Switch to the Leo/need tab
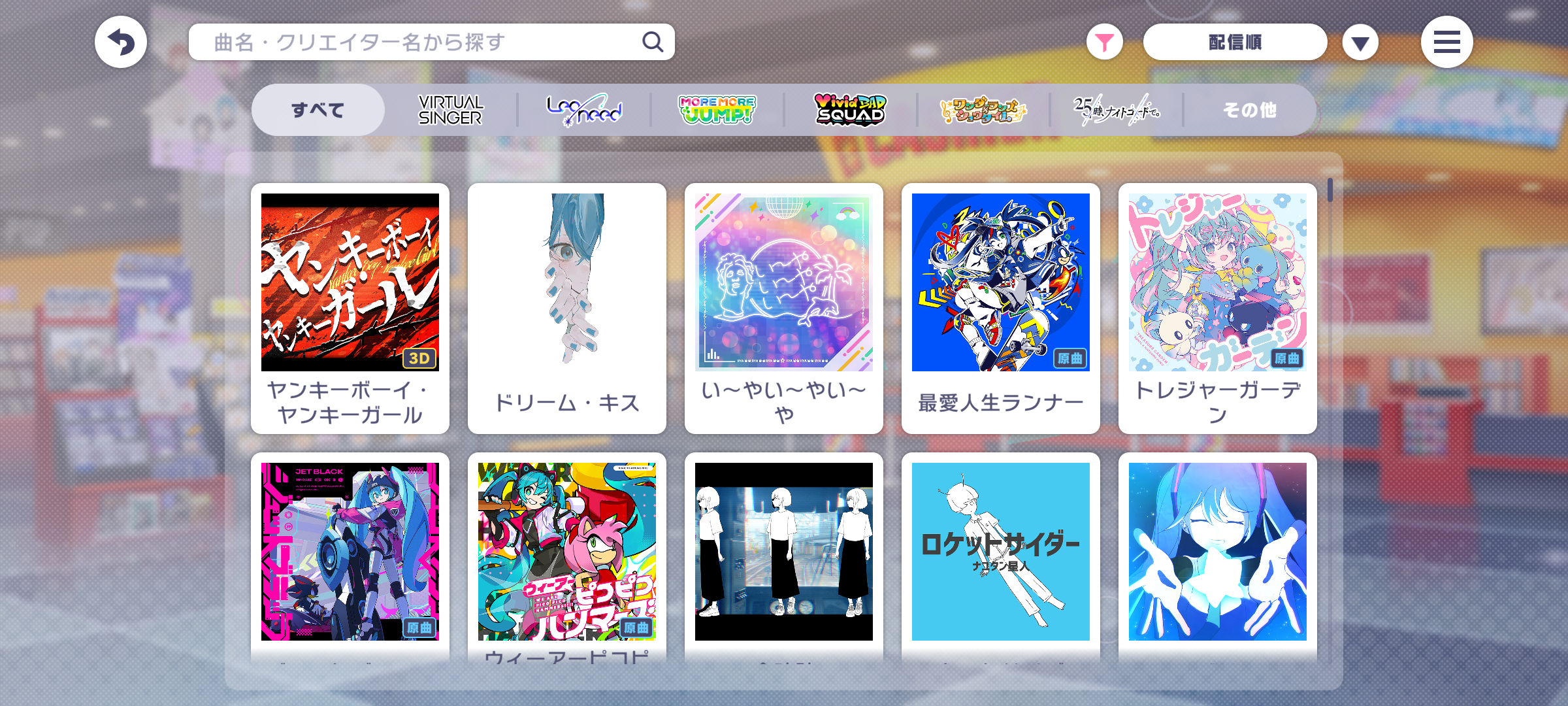Screen dimensions: 1568x706 click(584, 110)
